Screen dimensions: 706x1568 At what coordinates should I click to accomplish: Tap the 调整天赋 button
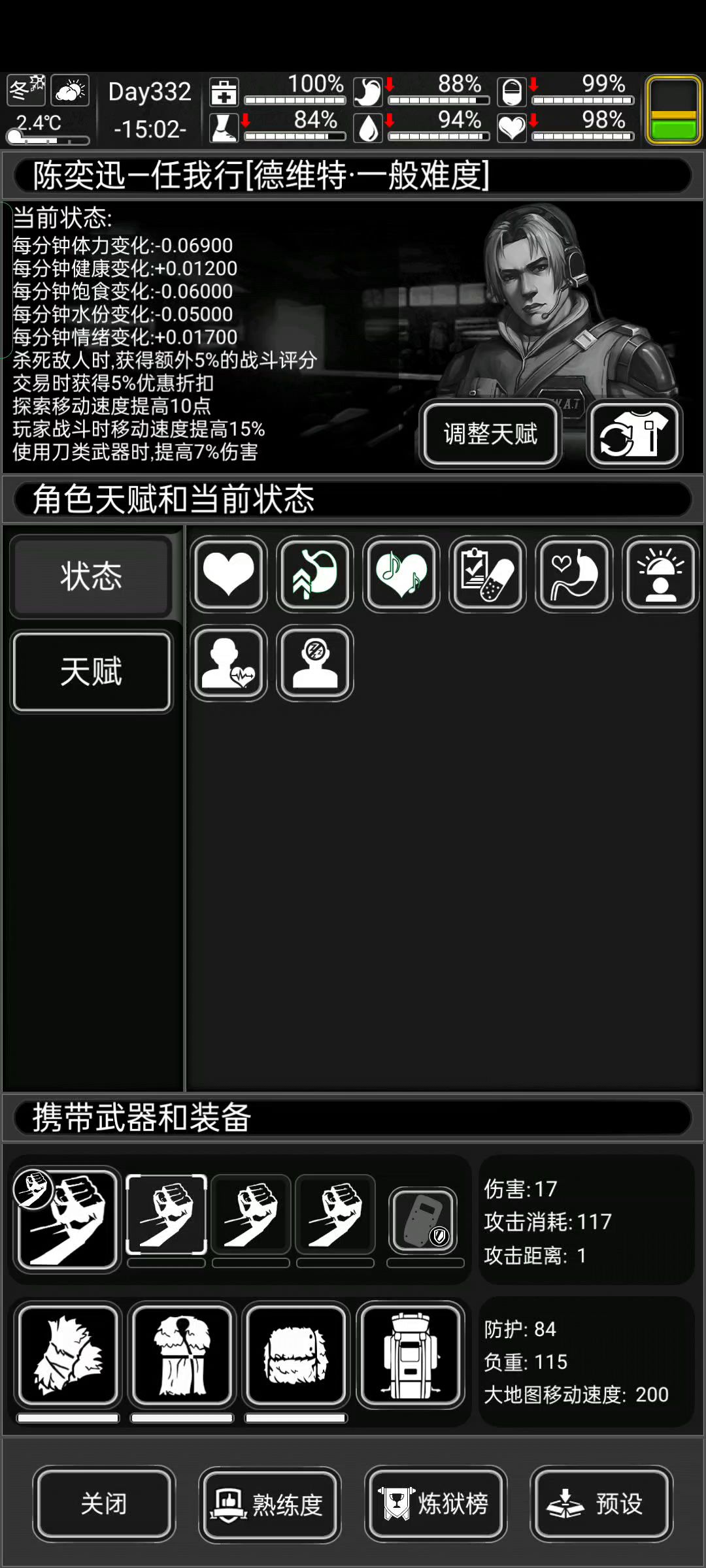click(x=490, y=434)
